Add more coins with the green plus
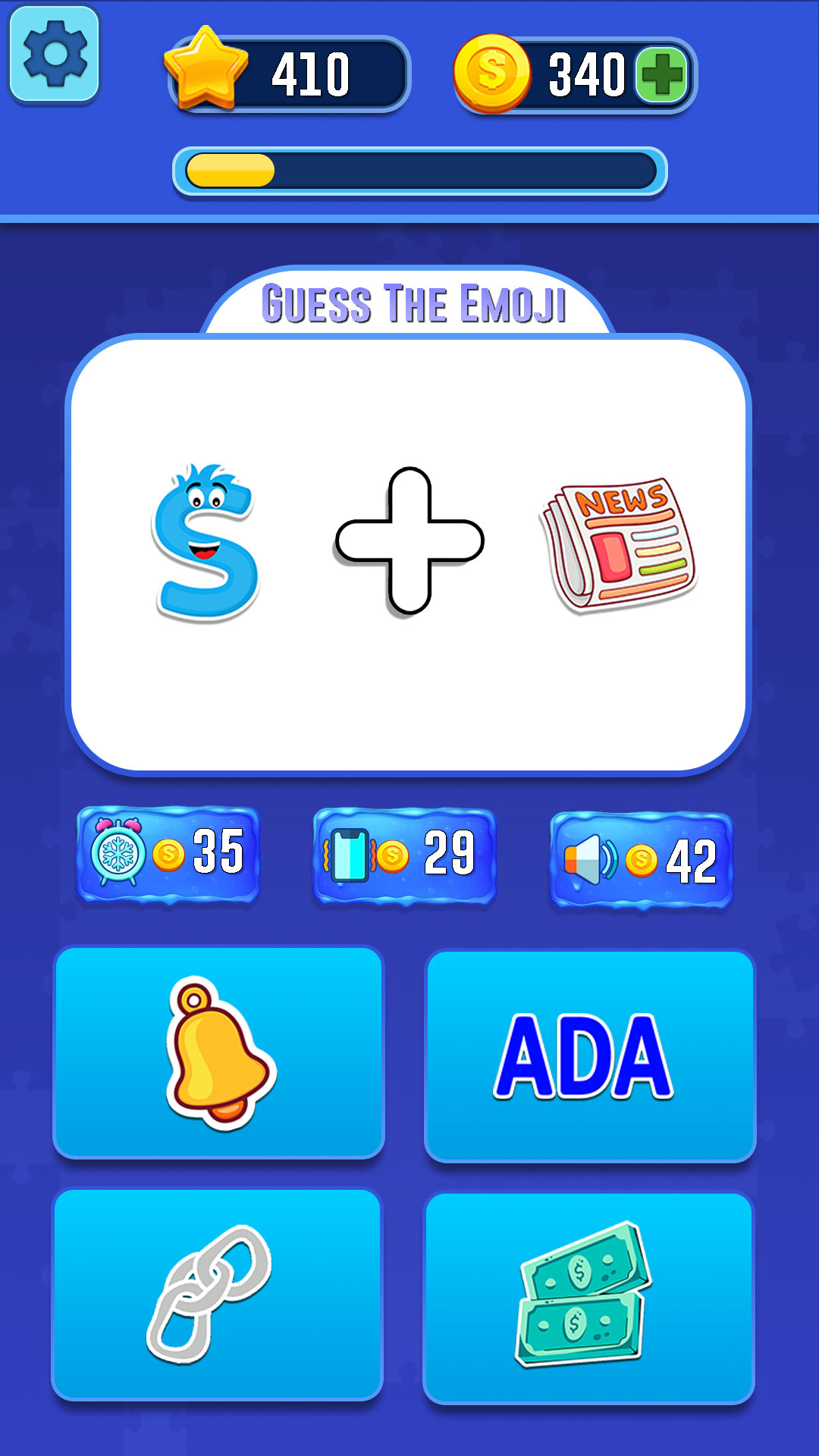Screen dimensions: 819x1456 click(662, 75)
